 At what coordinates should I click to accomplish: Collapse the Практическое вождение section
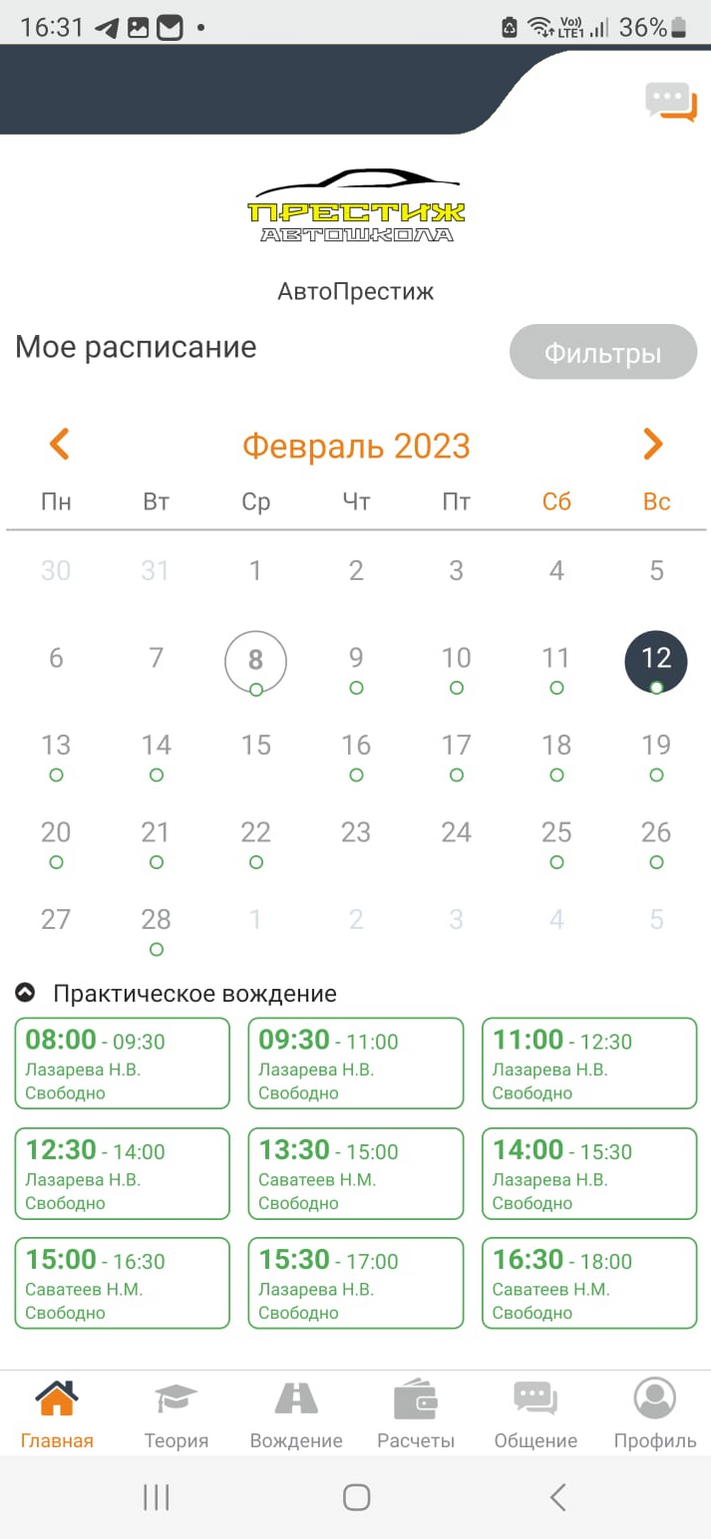[x=26, y=993]
